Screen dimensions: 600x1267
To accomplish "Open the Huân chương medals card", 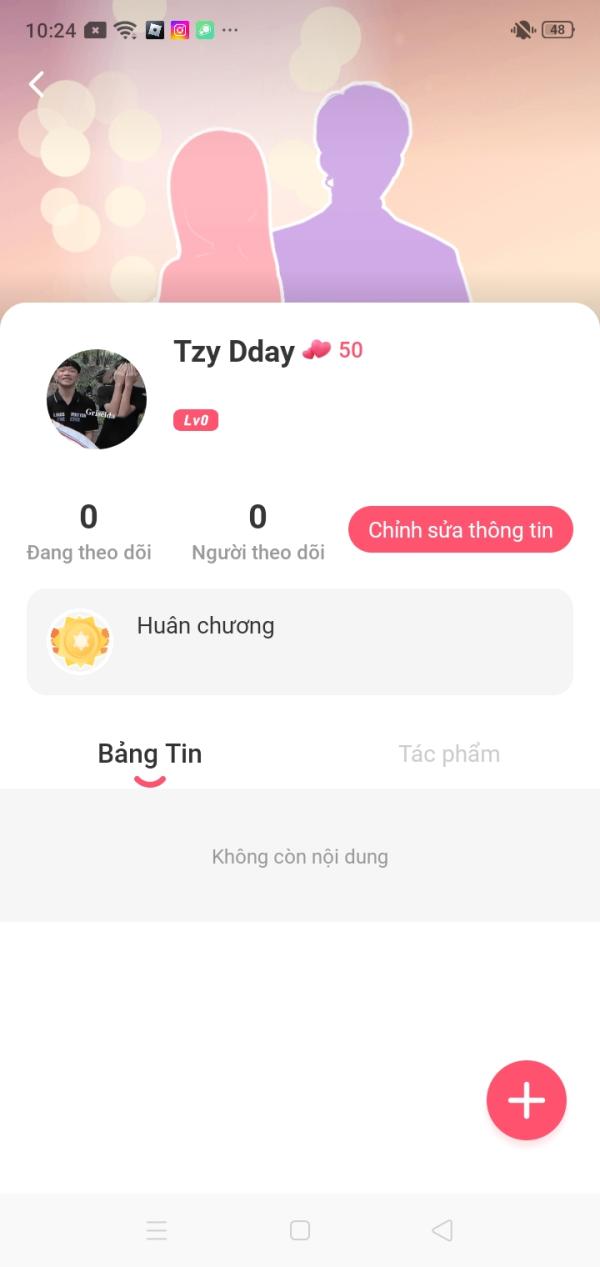I will (x=299, y=641).
